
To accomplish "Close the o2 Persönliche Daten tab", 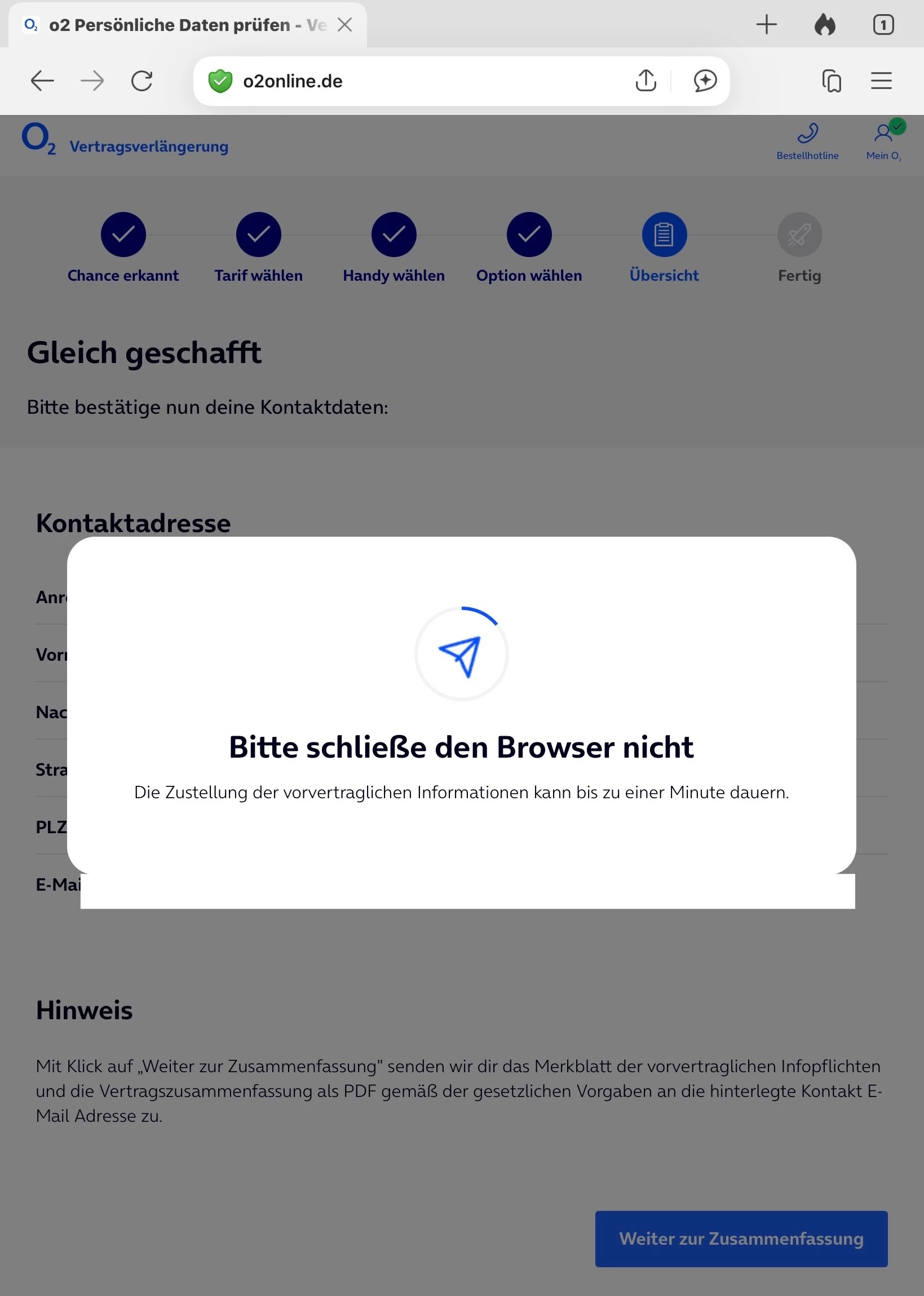I will tap(345, 25).
